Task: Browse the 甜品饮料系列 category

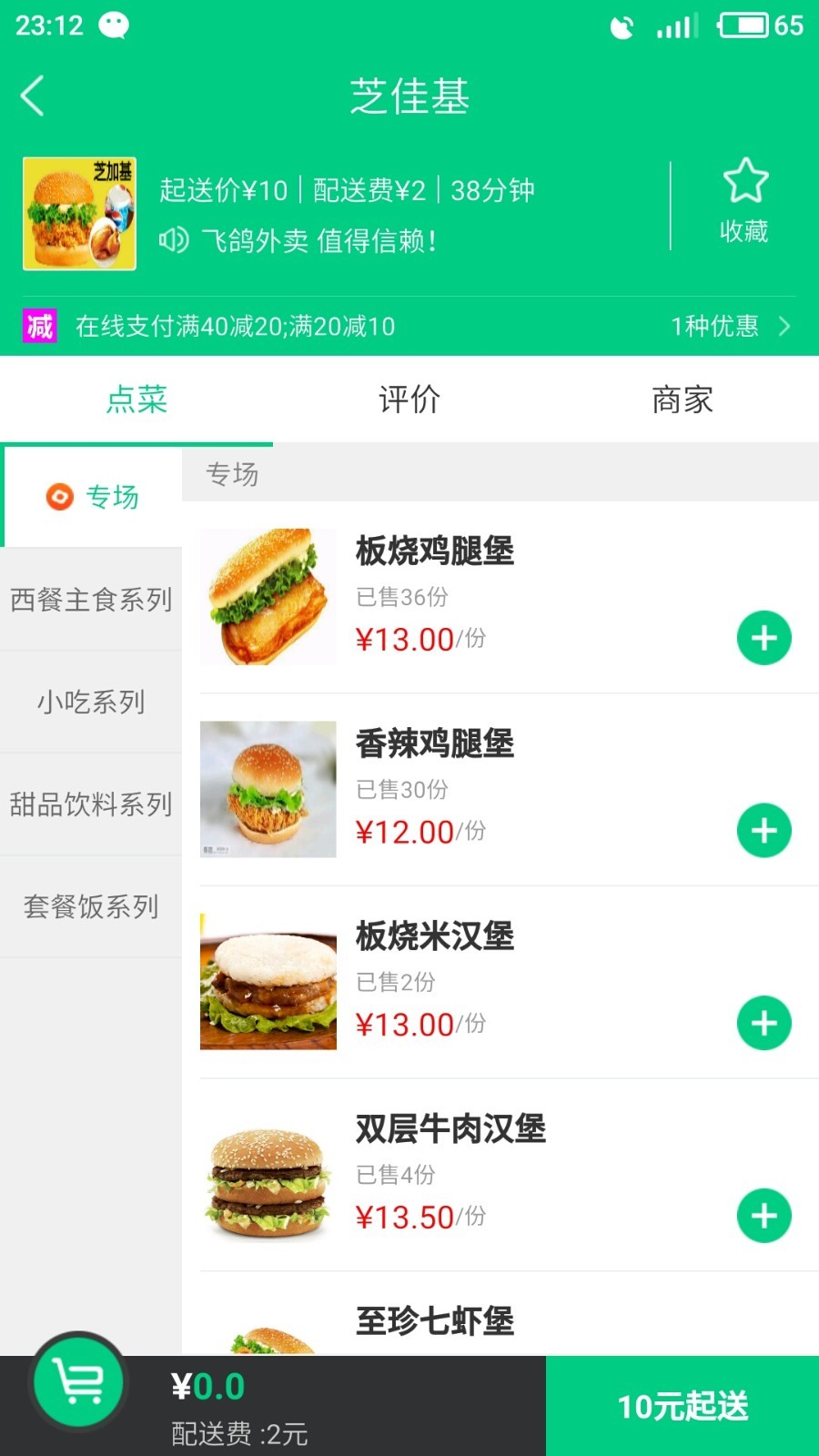Action: pyautogui.click(x=91, y=804)
